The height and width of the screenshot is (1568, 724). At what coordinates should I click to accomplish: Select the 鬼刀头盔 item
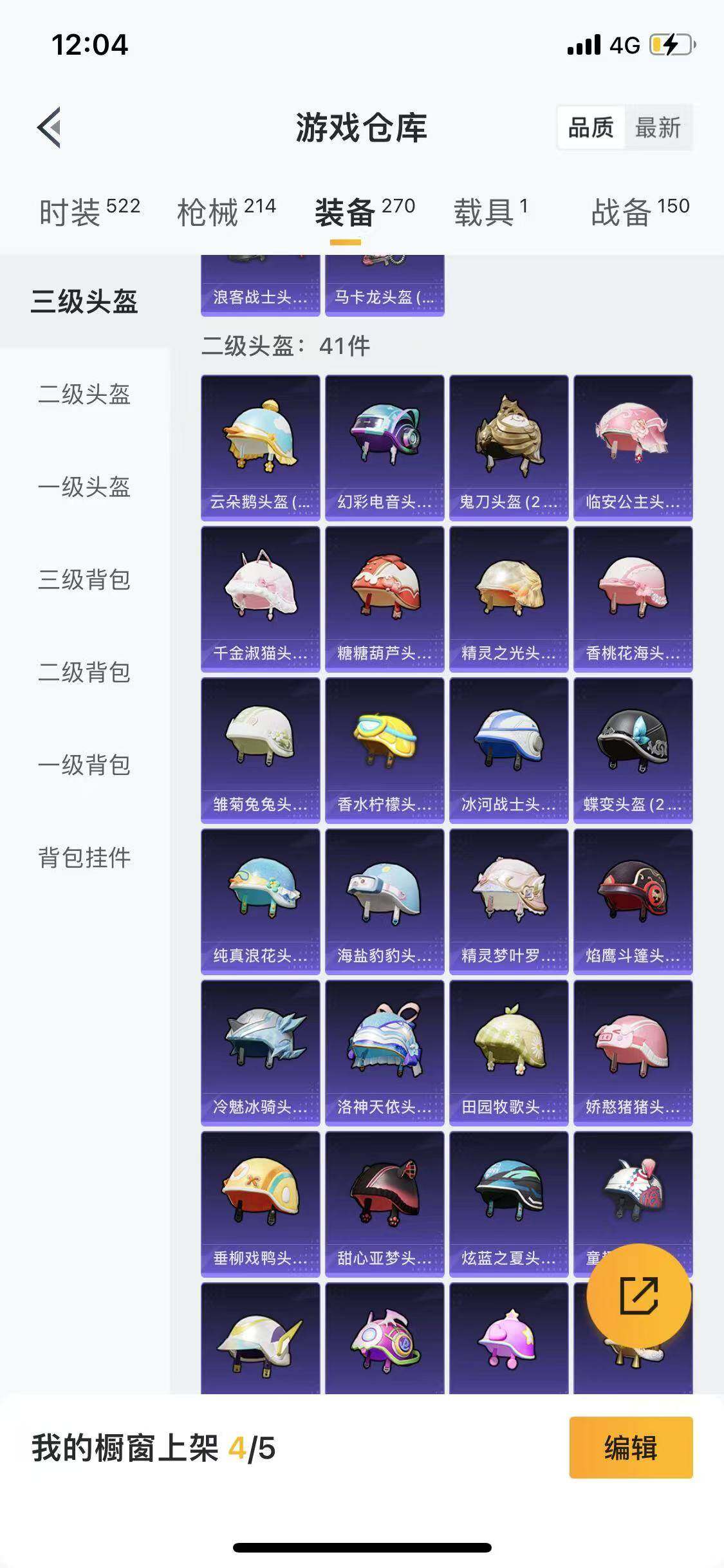tap(508, 444)
